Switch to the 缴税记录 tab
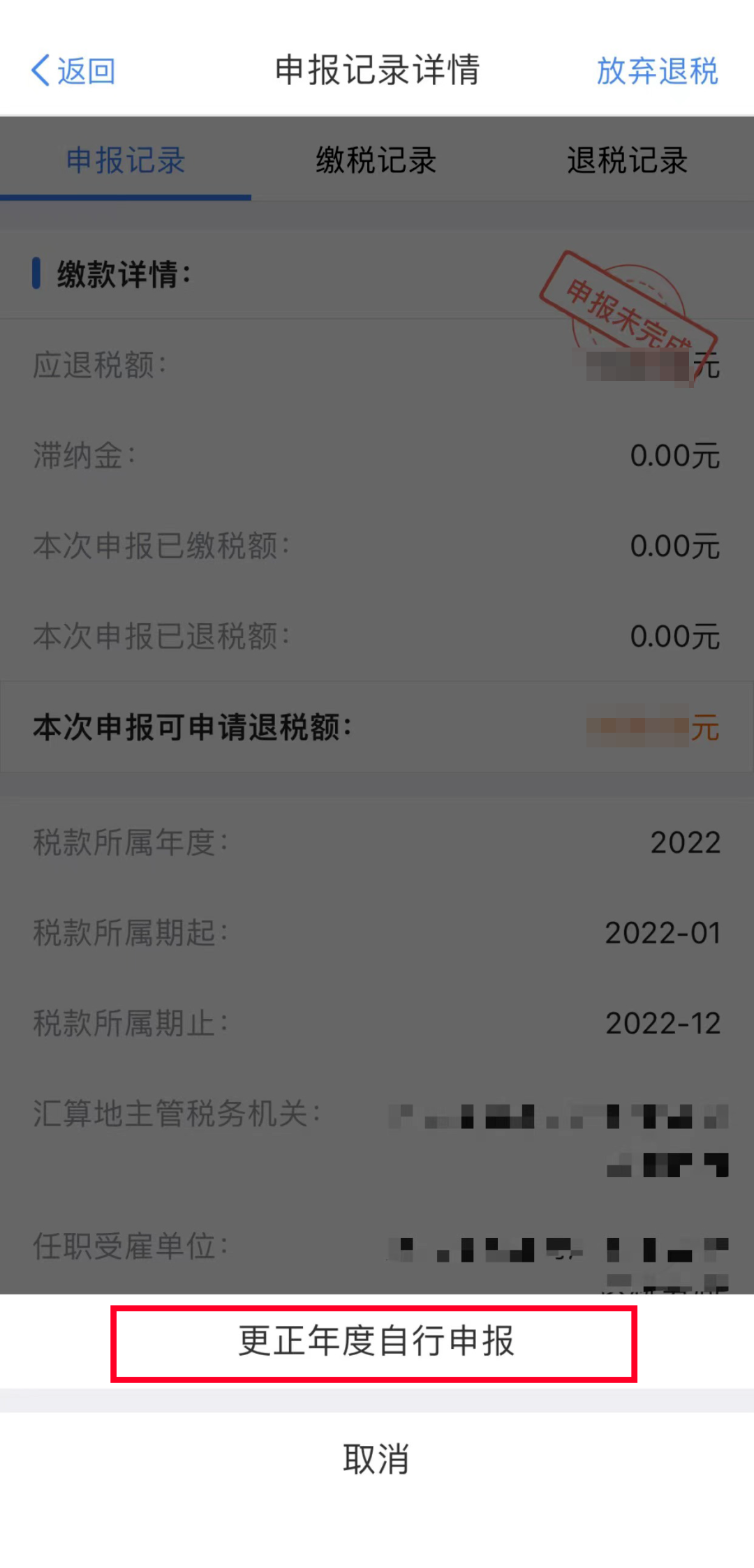Viewport: 754px width, 1568px height. tap(376, 160)
